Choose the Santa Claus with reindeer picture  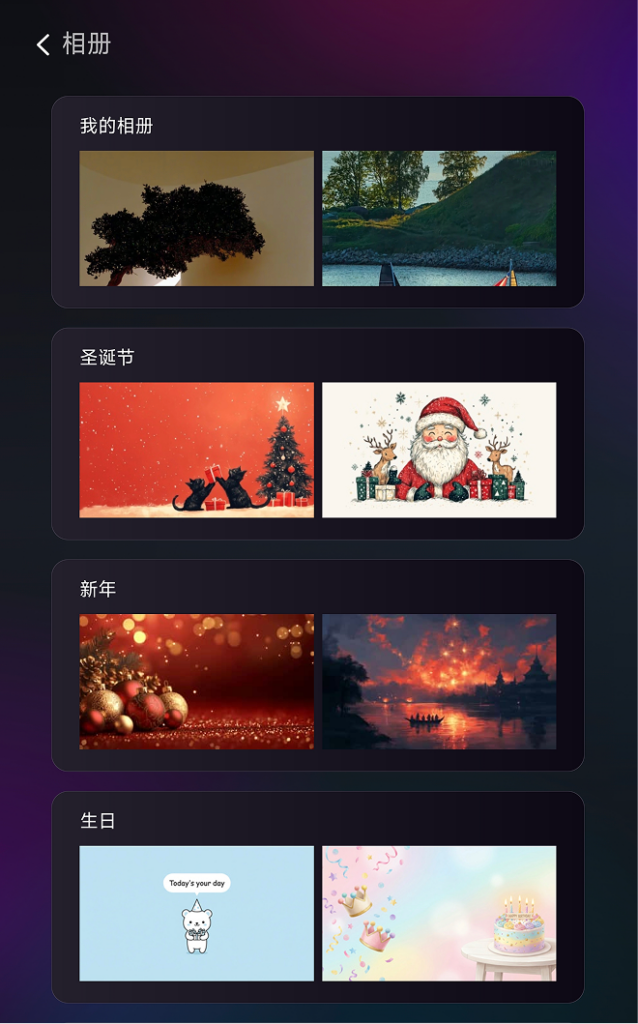coord(439,450)
